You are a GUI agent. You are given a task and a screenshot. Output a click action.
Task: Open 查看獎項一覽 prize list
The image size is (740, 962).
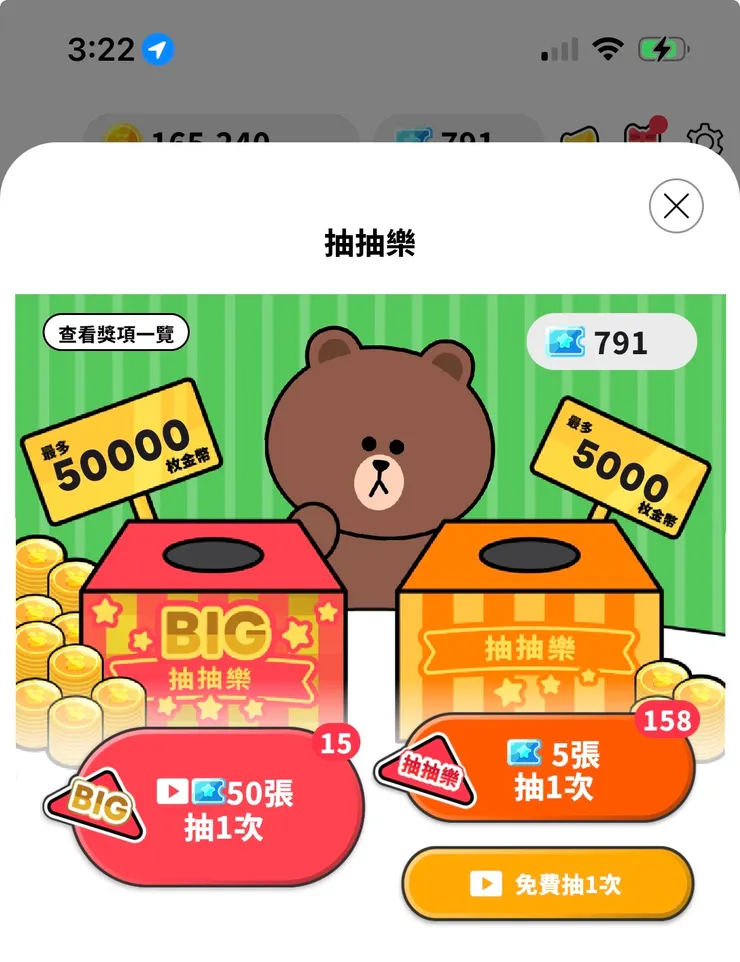[x=116, y=334]
